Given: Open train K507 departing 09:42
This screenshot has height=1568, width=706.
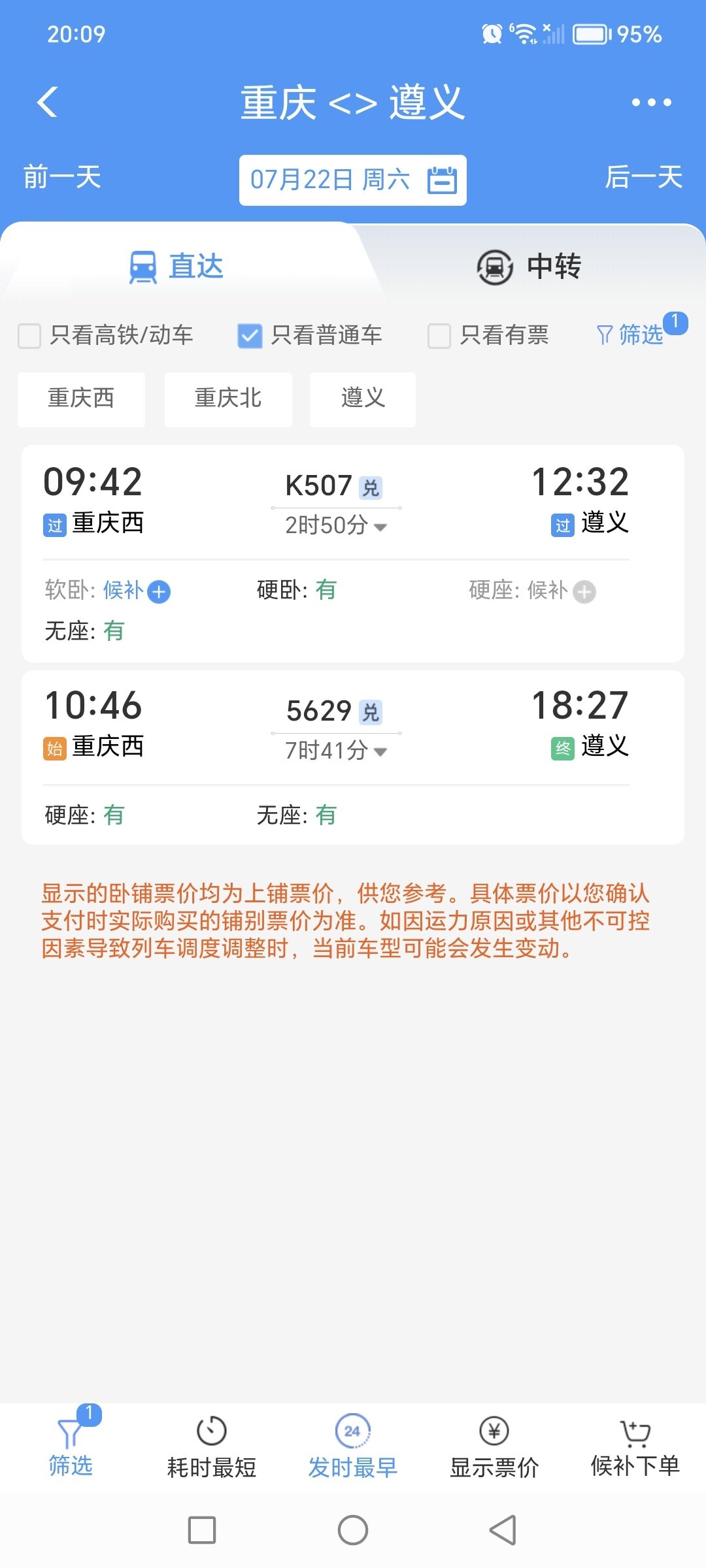Looking at the screenshot, I should pos(336,501).
